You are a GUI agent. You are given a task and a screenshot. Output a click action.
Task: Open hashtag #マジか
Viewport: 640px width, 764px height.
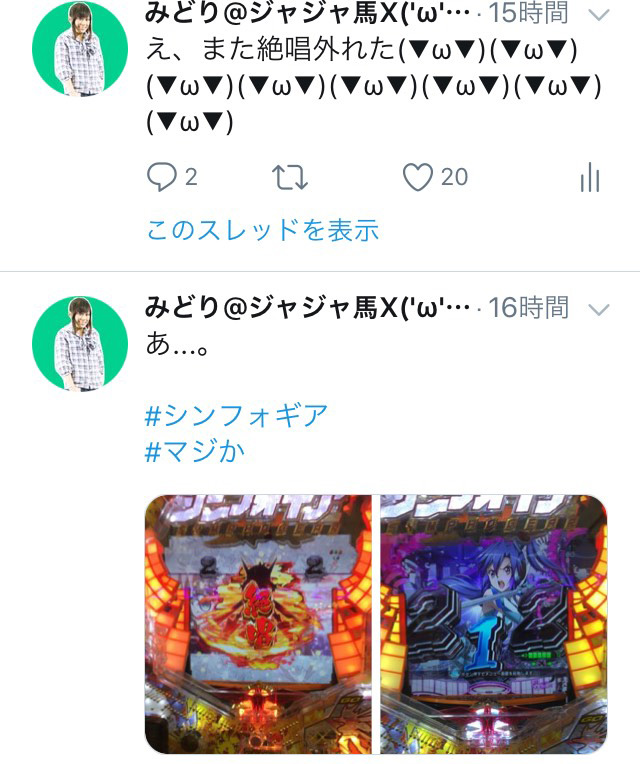(195, 451)
